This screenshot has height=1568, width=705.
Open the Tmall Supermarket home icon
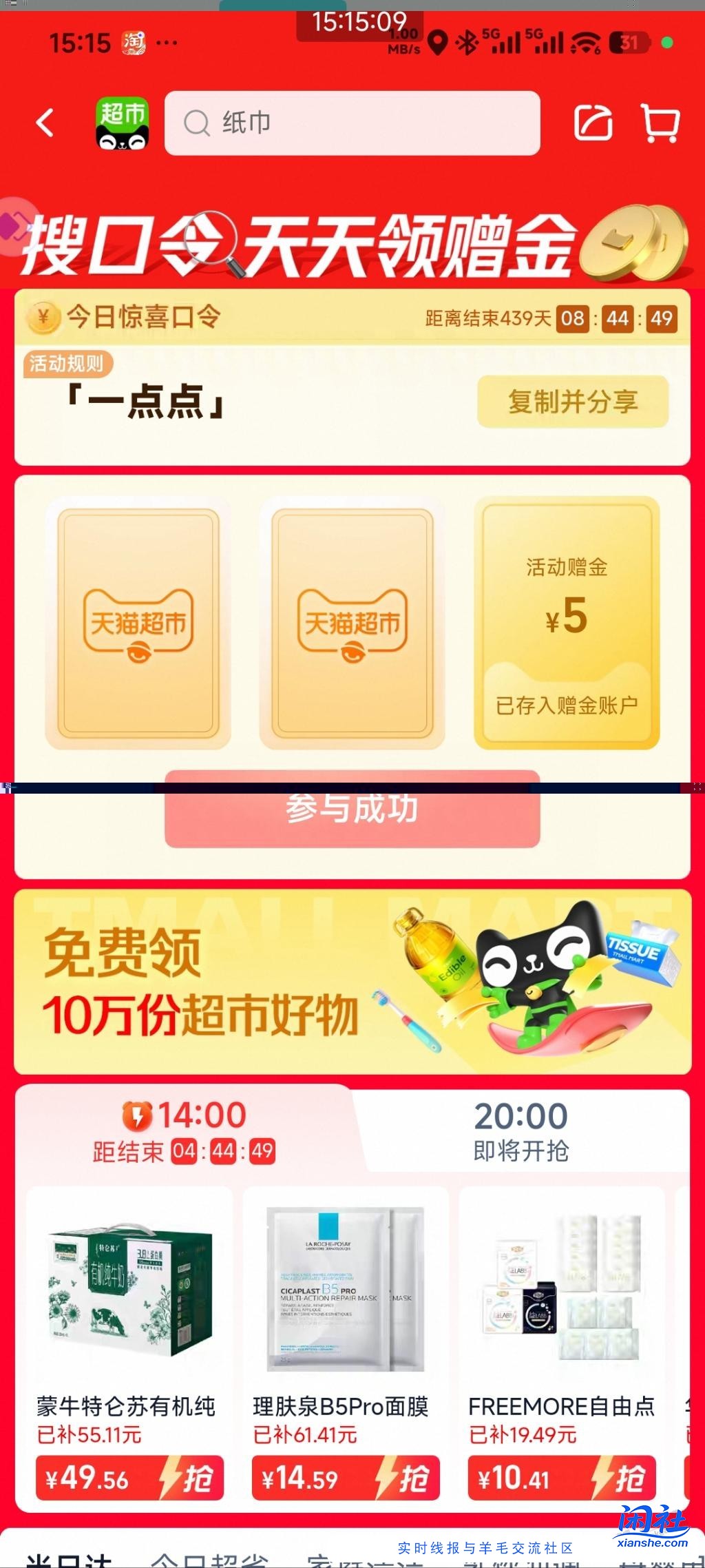tap(124, 124)
